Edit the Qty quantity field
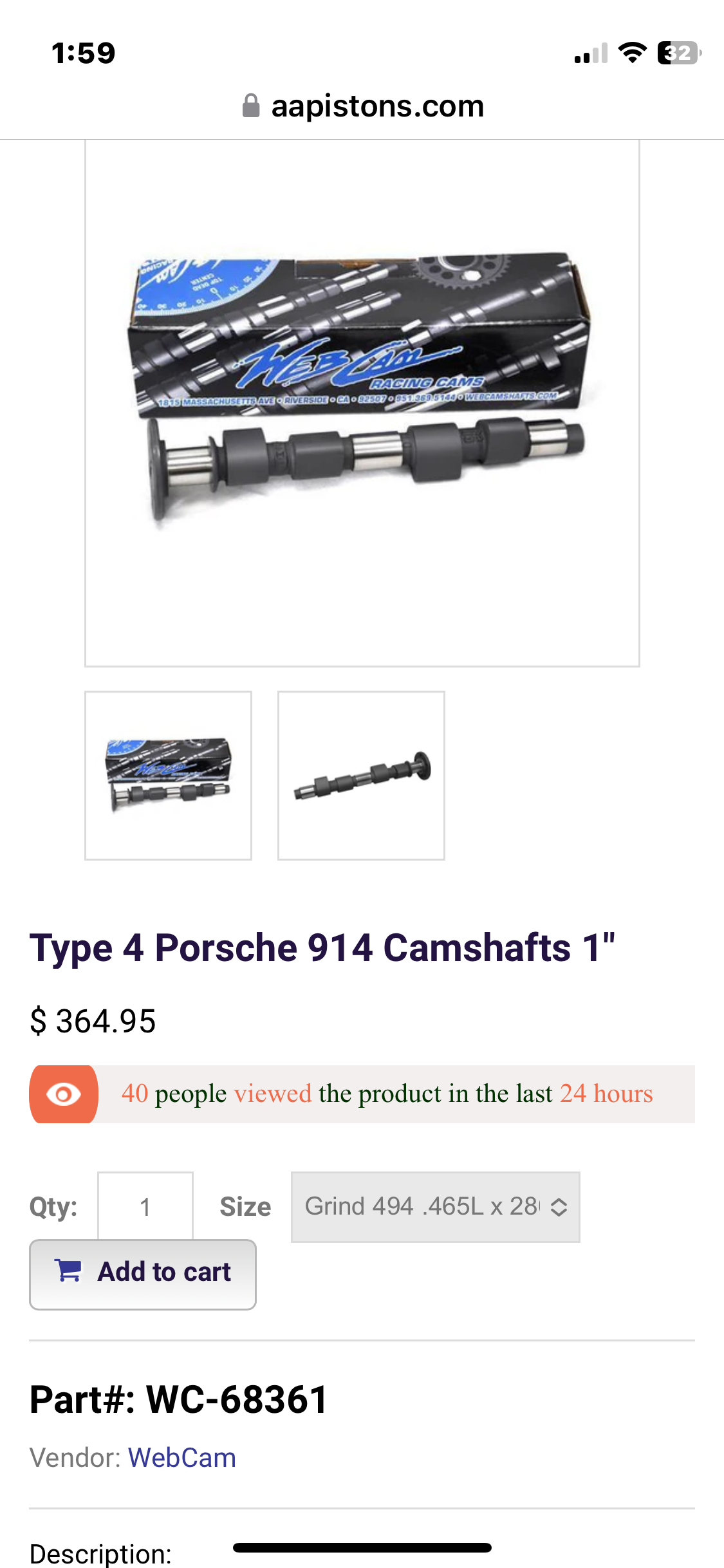This screenshot has height=1568, width=724. click(x=145, y=1206)
